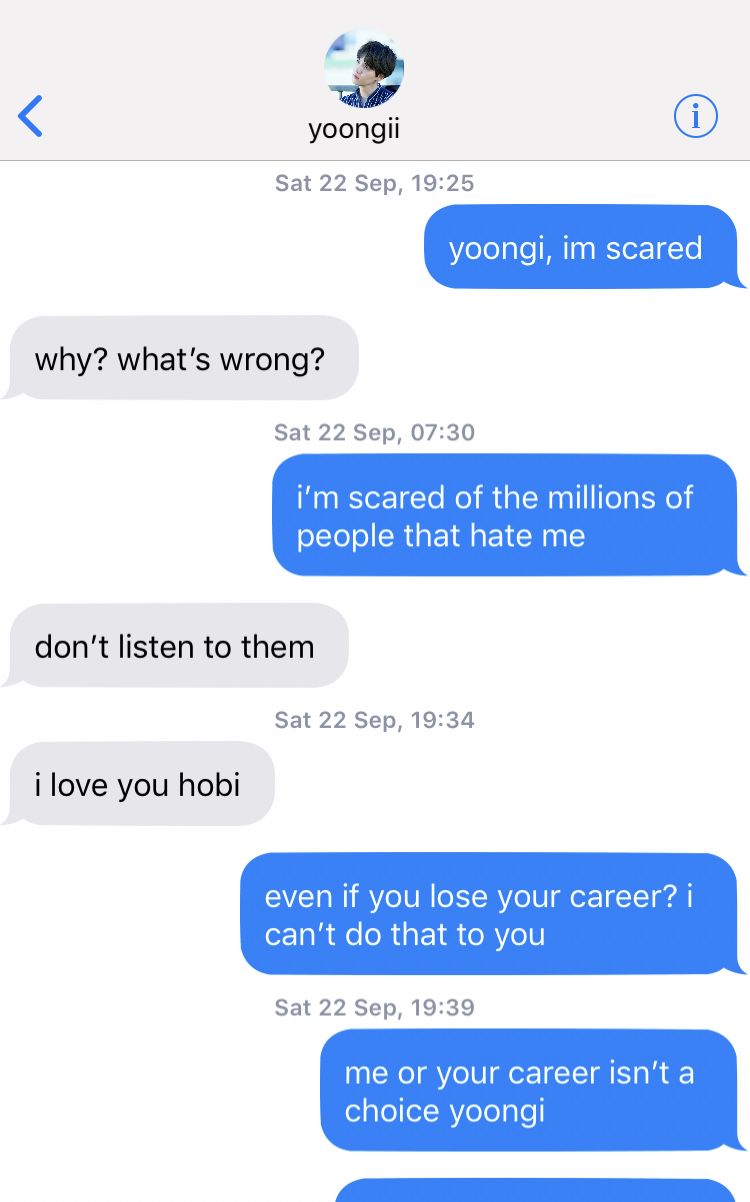Open yoongii's contact avatar

(364, 67)
